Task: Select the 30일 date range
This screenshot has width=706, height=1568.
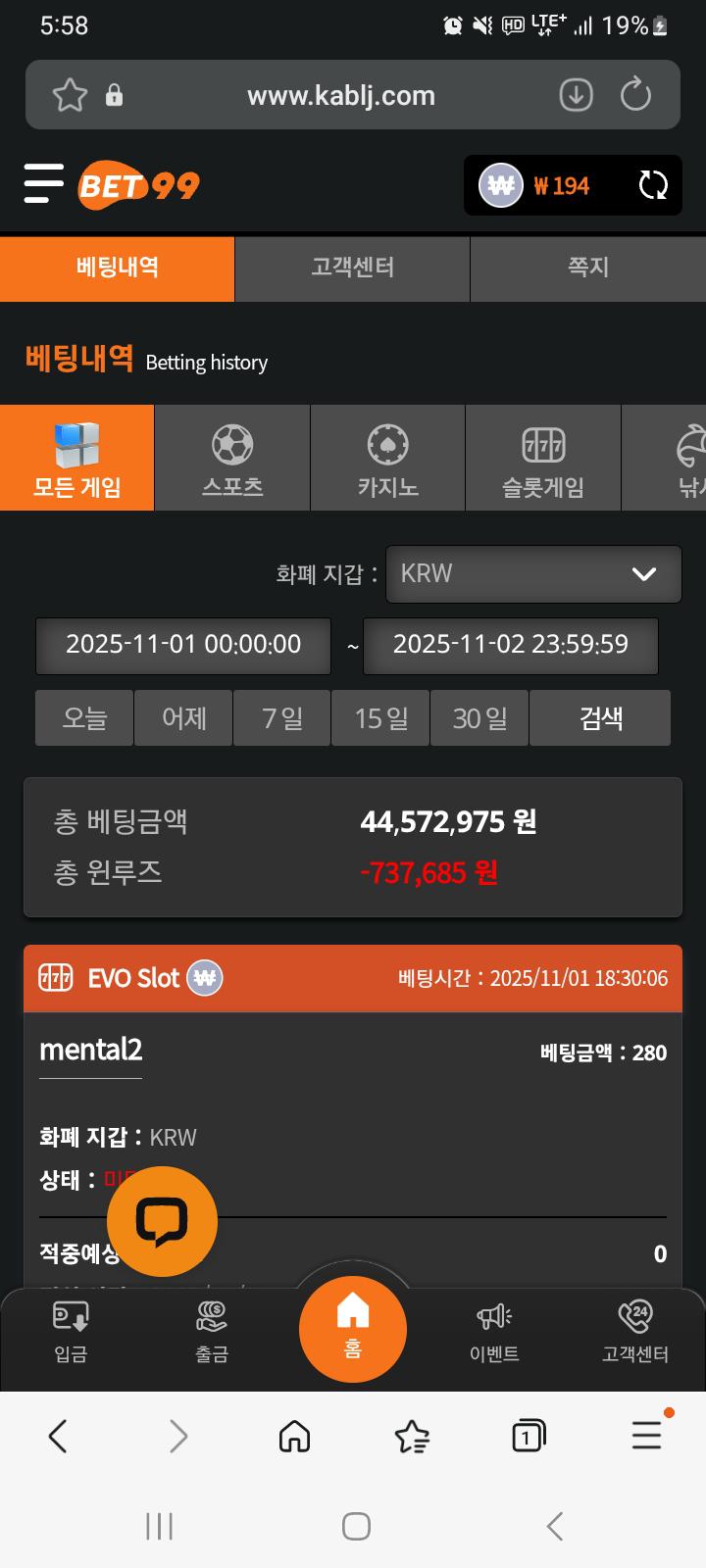Action: (x=479, y=718)
